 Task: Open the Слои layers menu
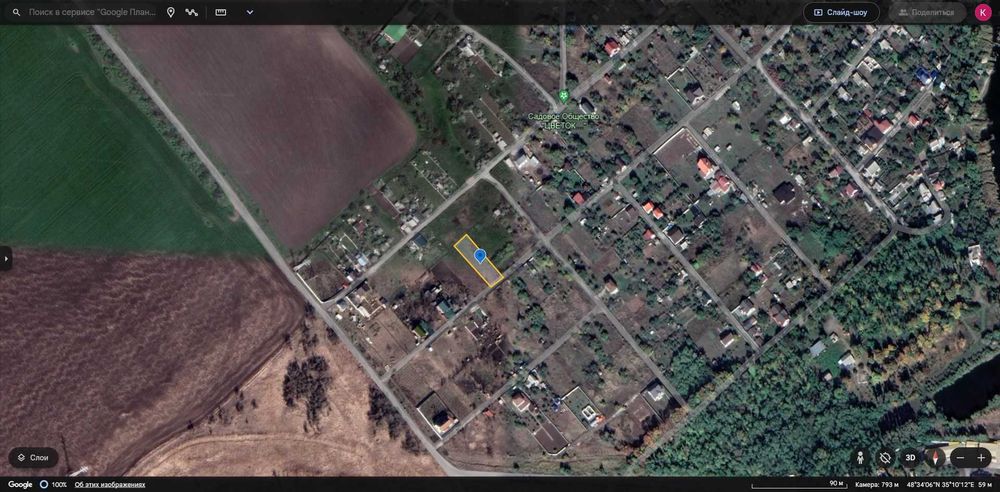(33, 457)
